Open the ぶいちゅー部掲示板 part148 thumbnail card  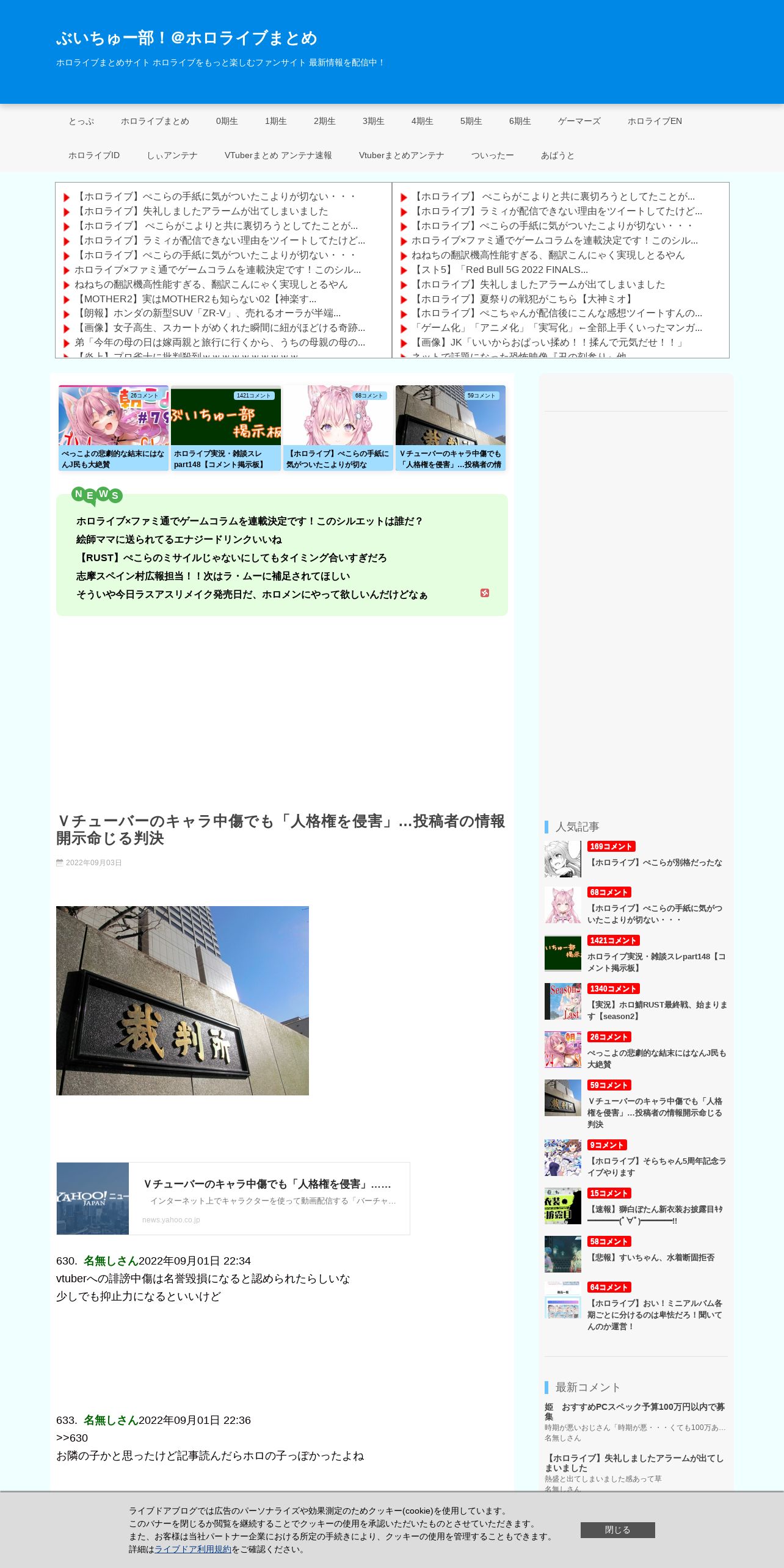[x=226, y=428]
